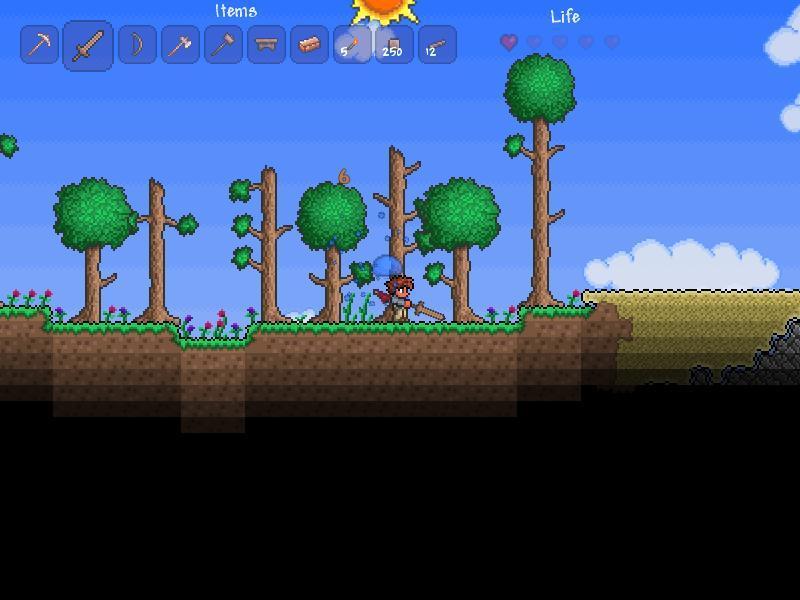Select the anvil item slot
The height and width of the screenshot is (600, 800).
point(266,45)
